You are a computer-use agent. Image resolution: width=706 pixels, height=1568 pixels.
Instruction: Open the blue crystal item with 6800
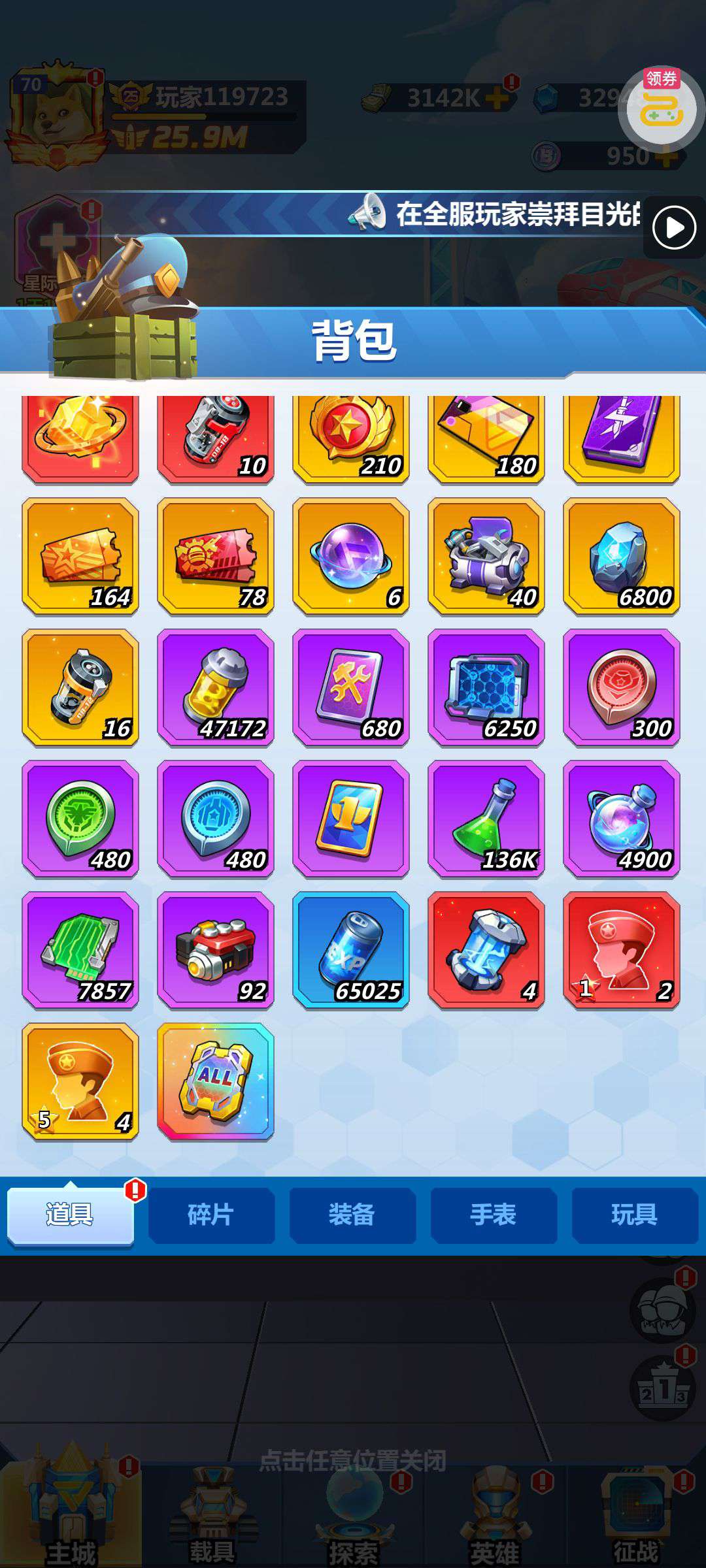tap(622, 556)
